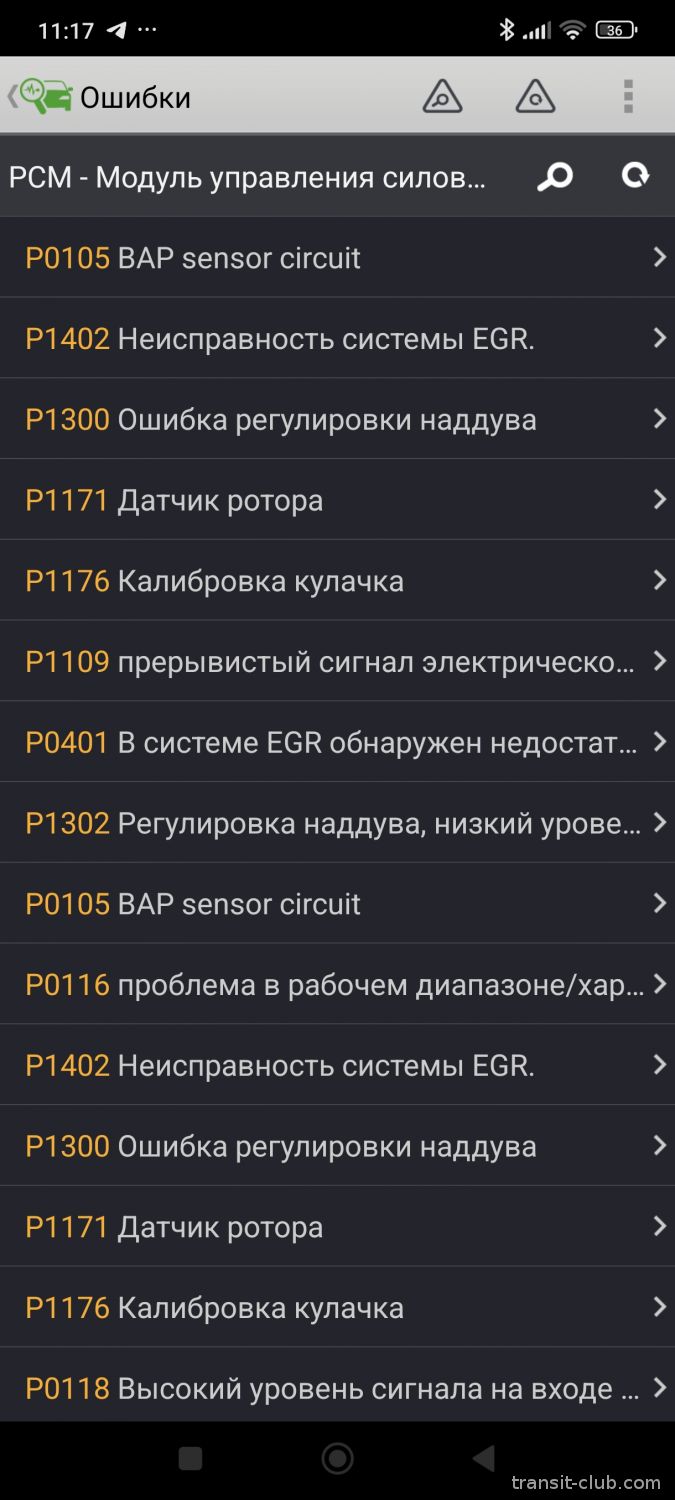View details of P1302 Регулировка наддува
The height and width of the screenshot is (1500, 675).
337,823
